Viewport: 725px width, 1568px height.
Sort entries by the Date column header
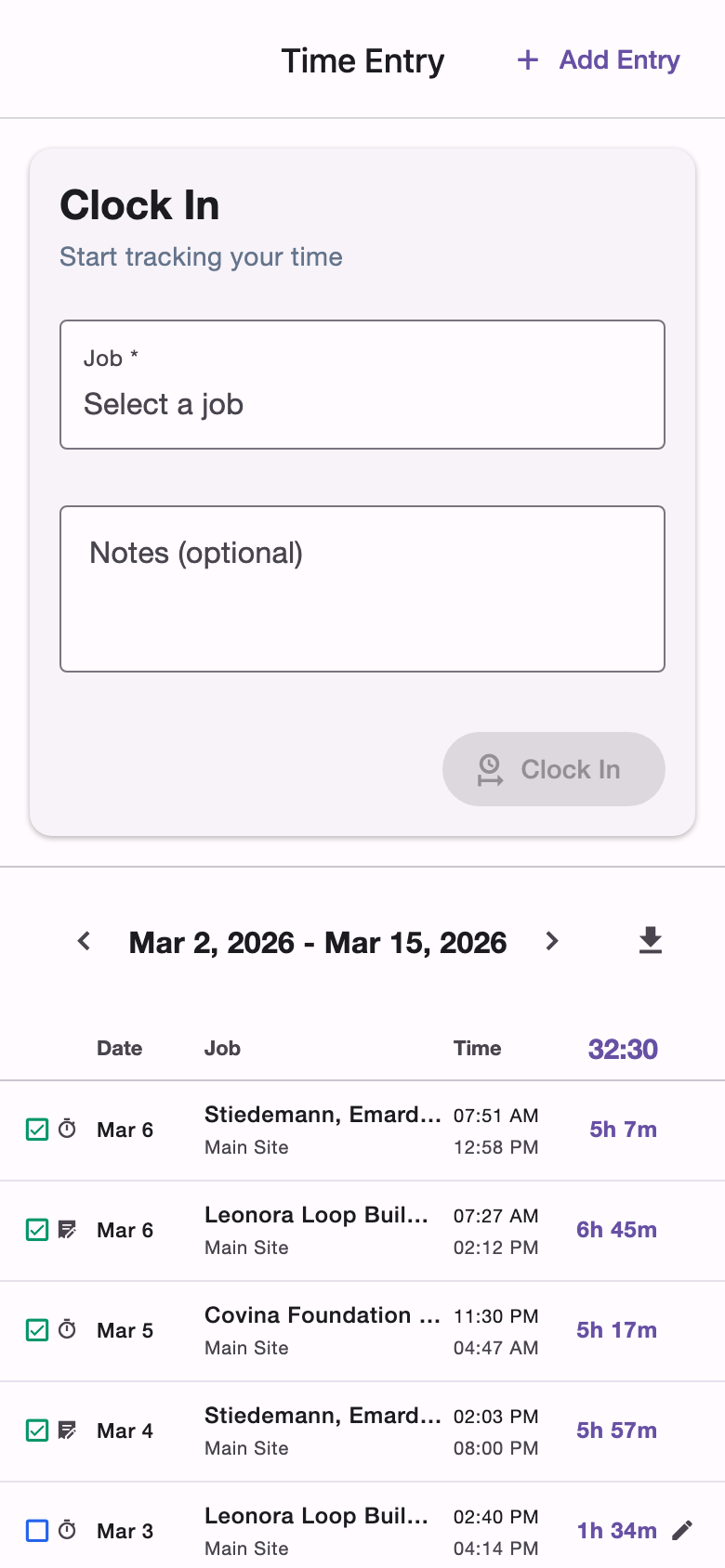119,1048
